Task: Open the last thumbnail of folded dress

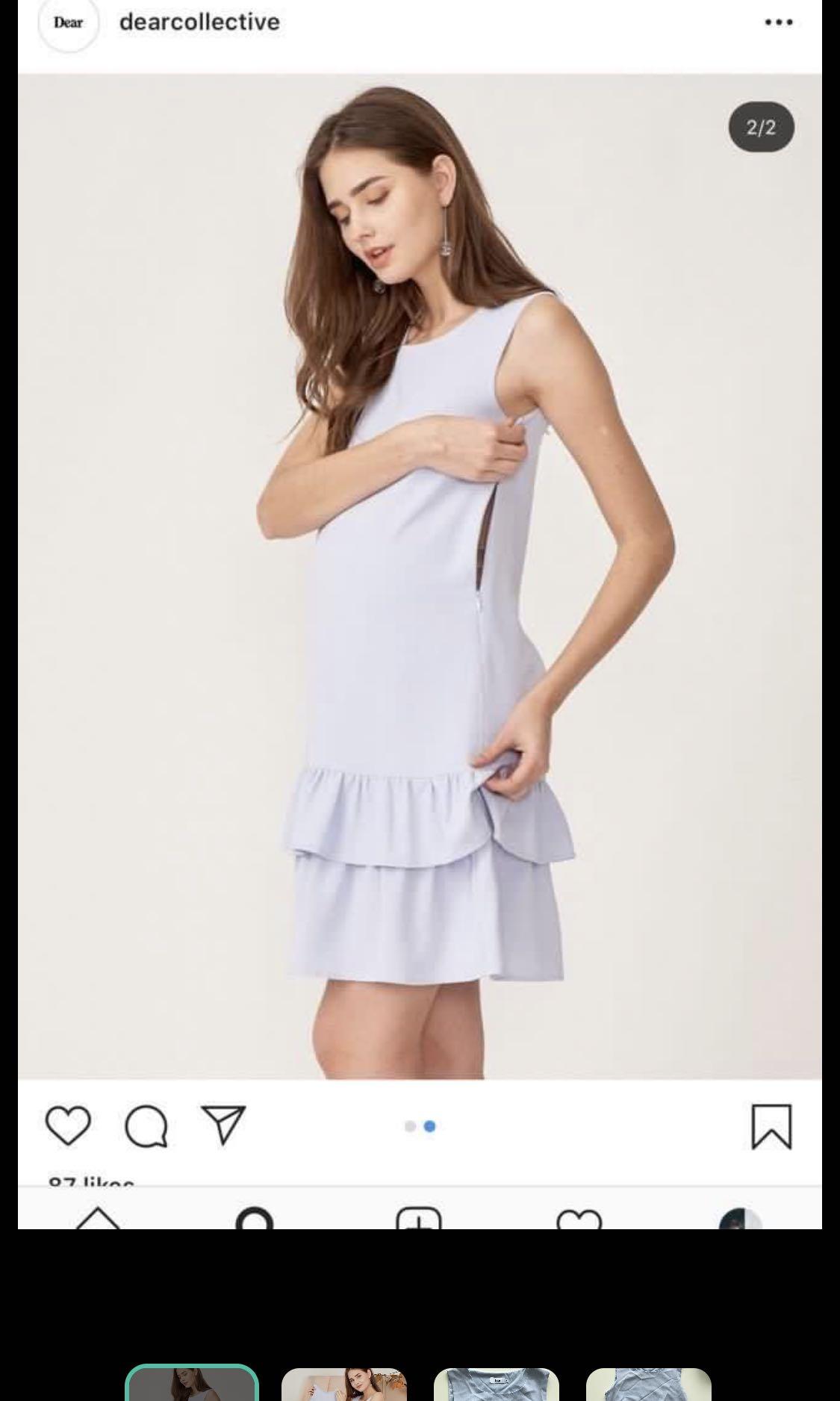Action: coord(648,1384)
